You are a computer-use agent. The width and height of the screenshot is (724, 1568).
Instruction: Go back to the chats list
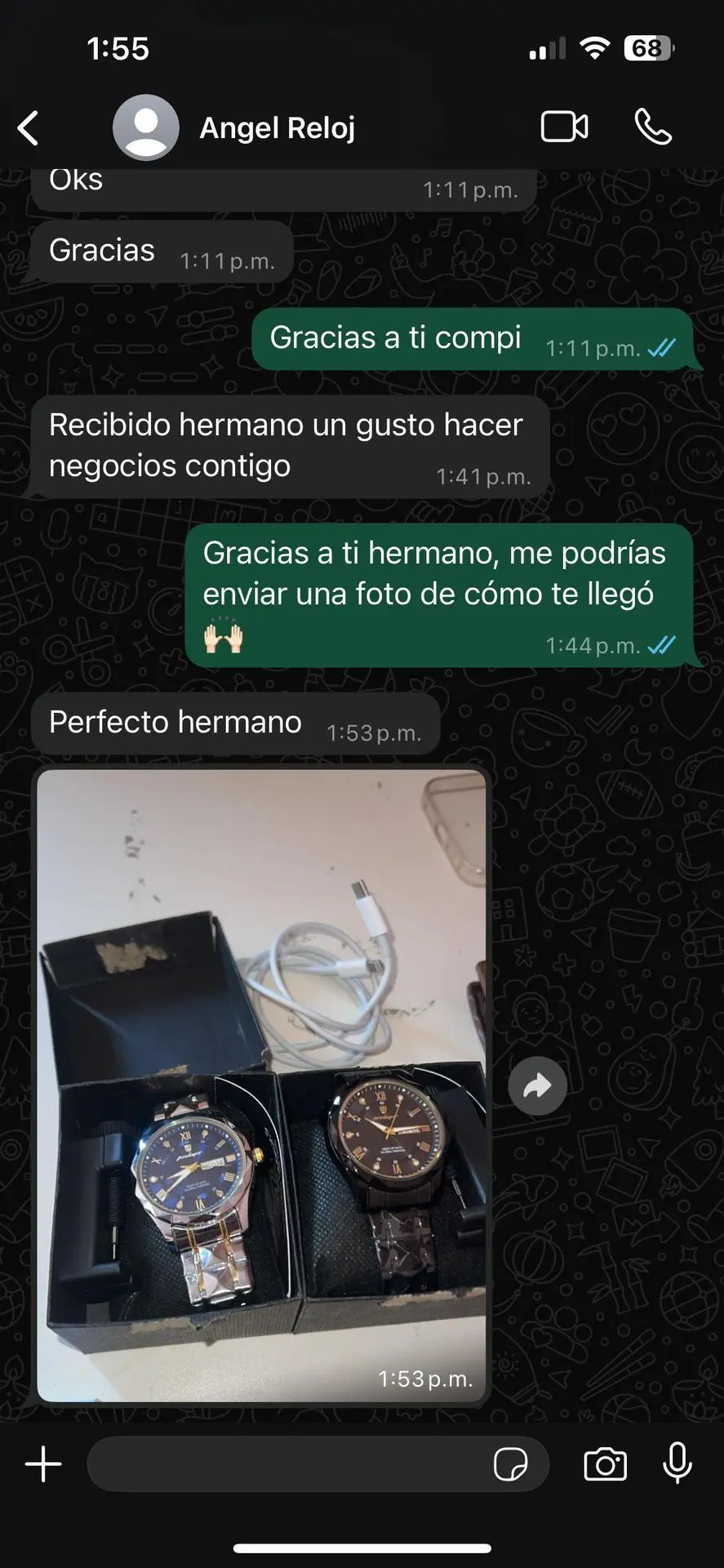pos(29,128)
